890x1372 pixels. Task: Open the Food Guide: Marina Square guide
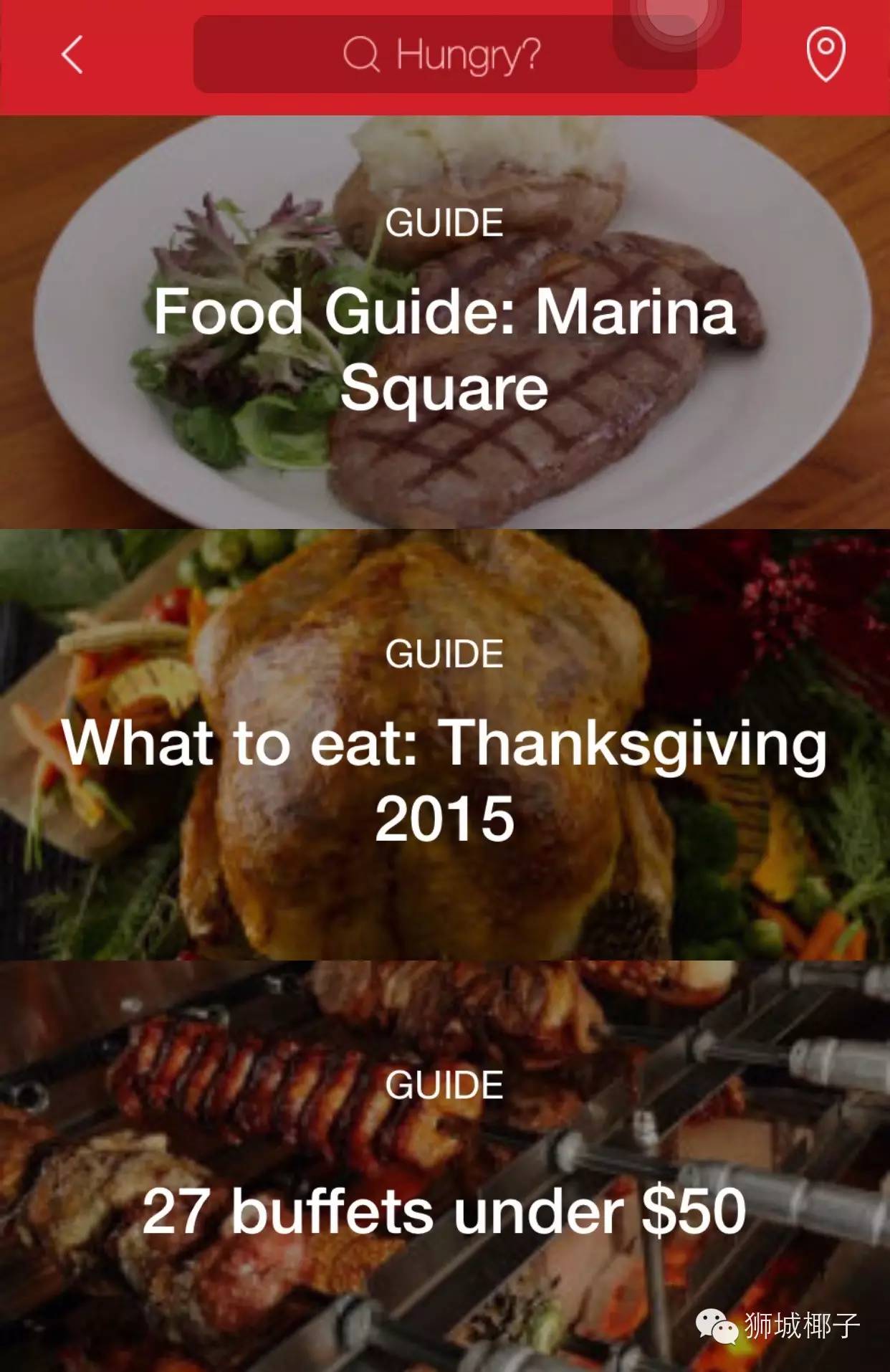point(444,323)
